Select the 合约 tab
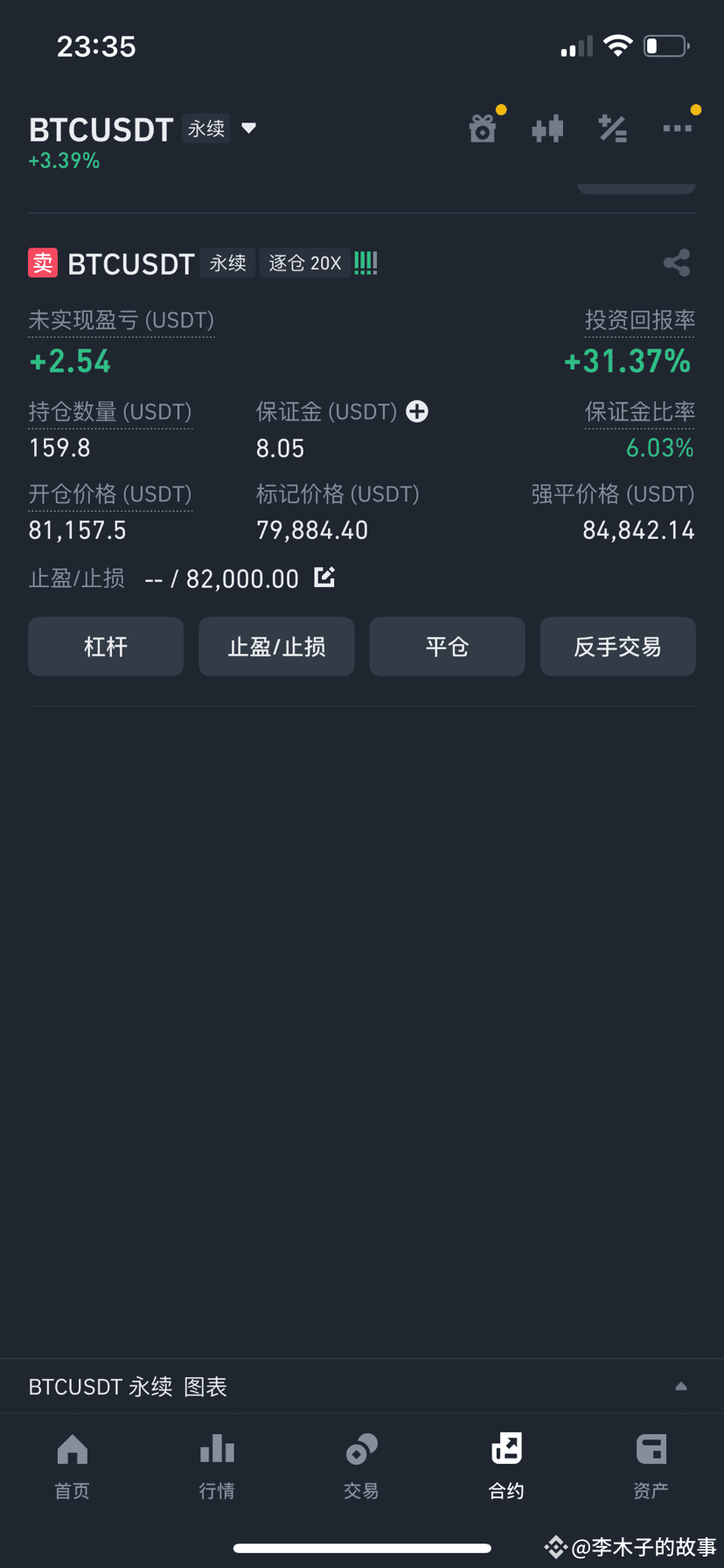This screenshot has height=1568, width=724. pos(506,1465)
